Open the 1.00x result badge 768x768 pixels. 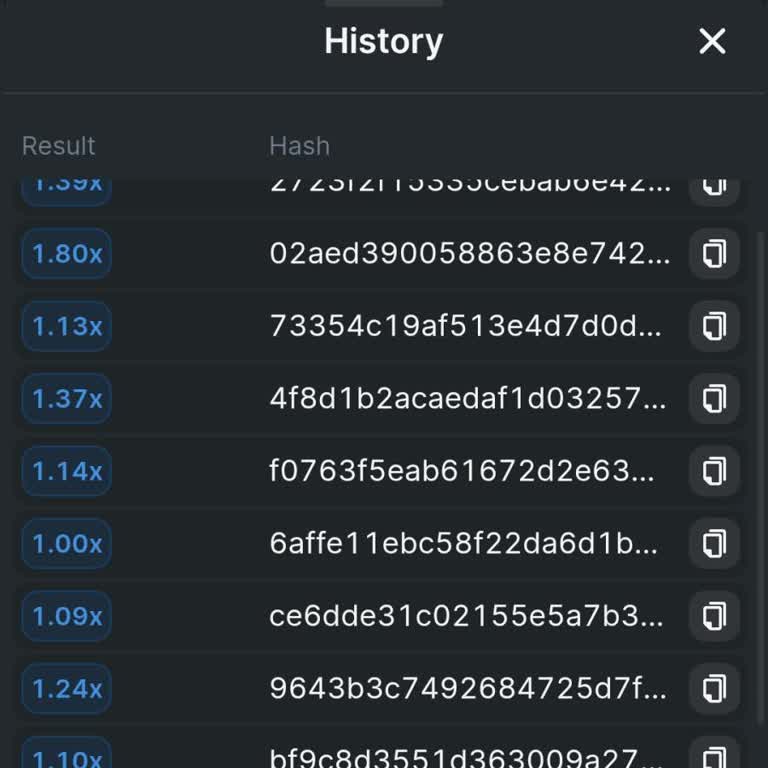pyautogui.click(x=66, y=544)
